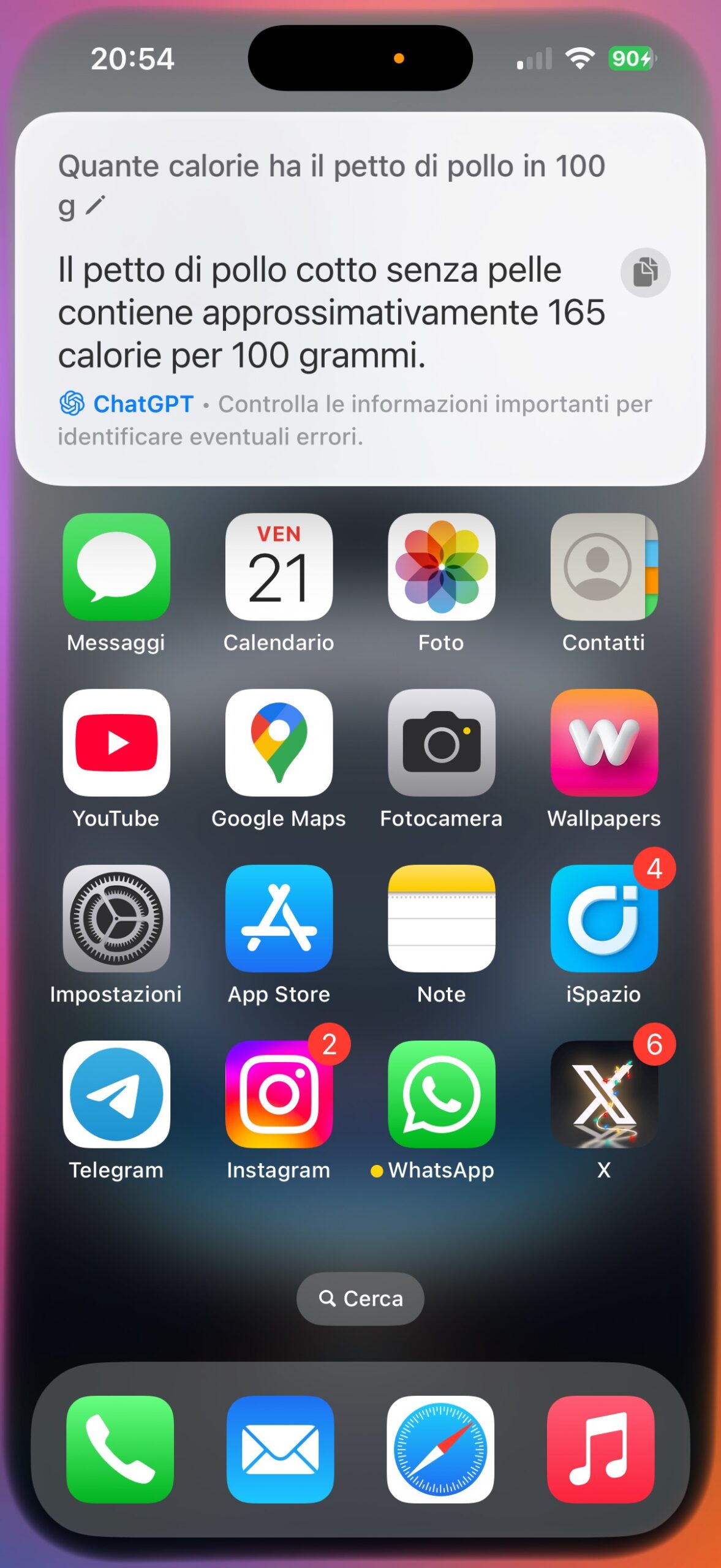Launch WhatsApp

(x=441, y=1094)
